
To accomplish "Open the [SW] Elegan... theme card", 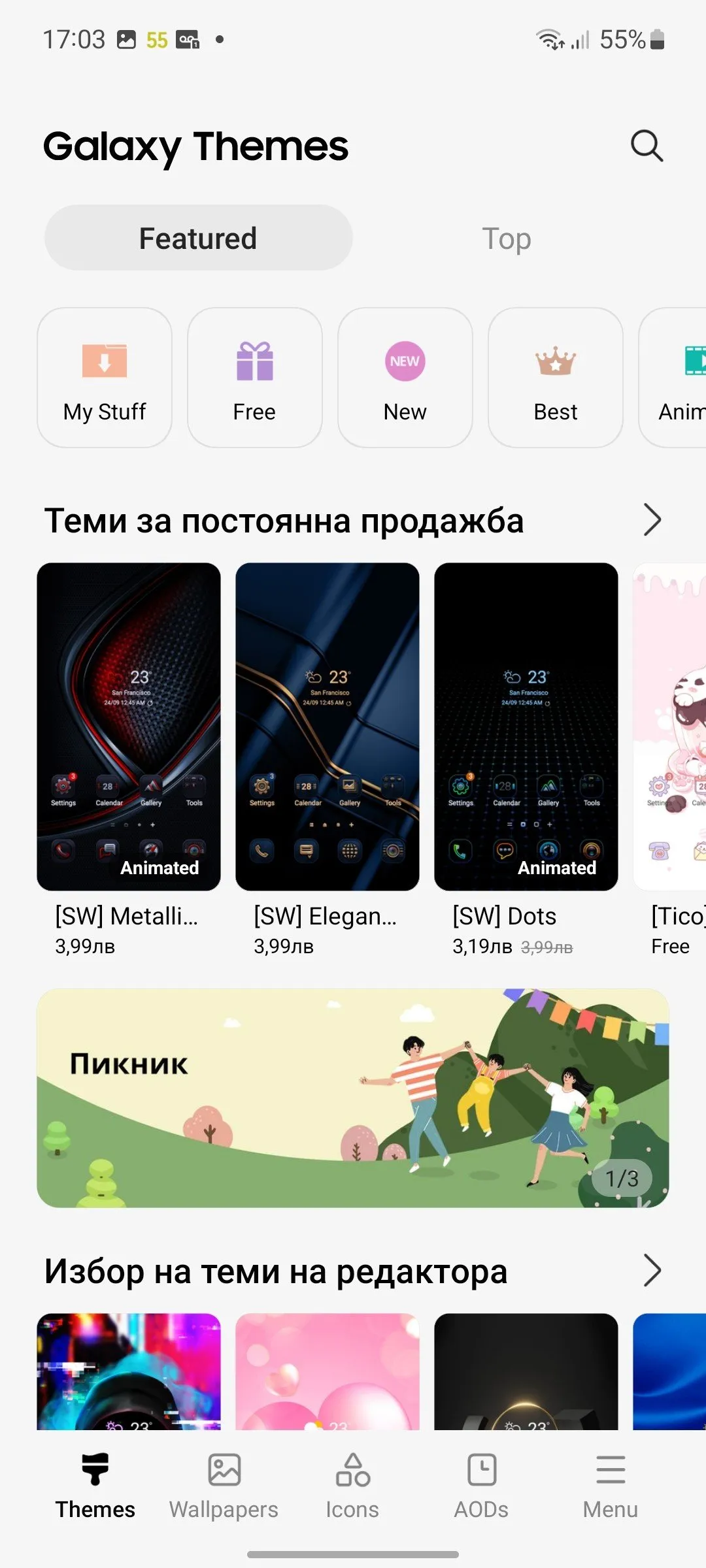I will 328,727.
